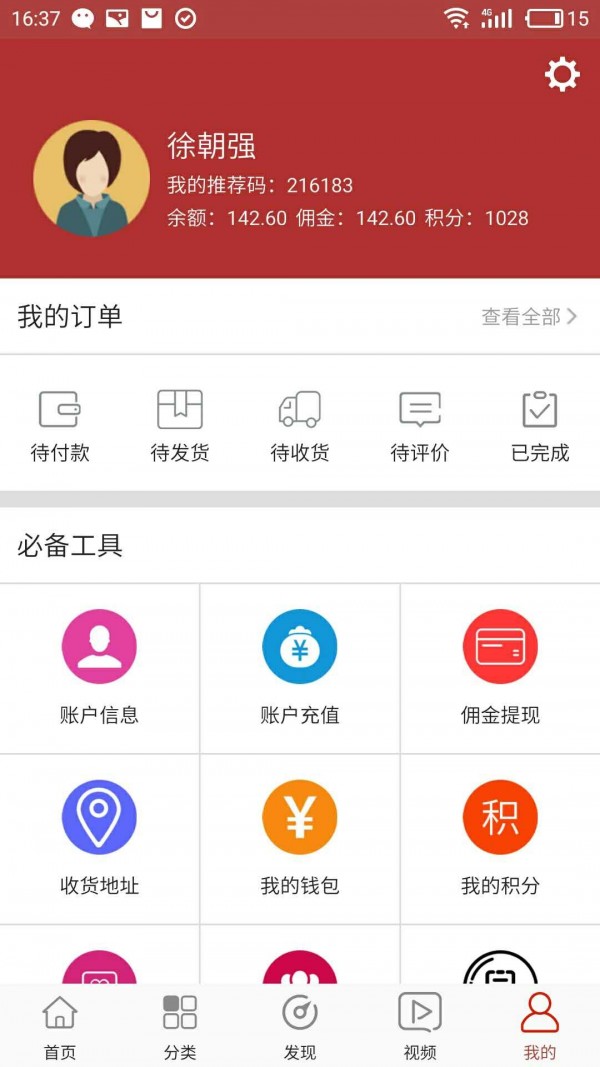View 已完成 completed orders
Image resolution: width=600 pixels, height=1067 pixels.
click(x=540, y=425)
